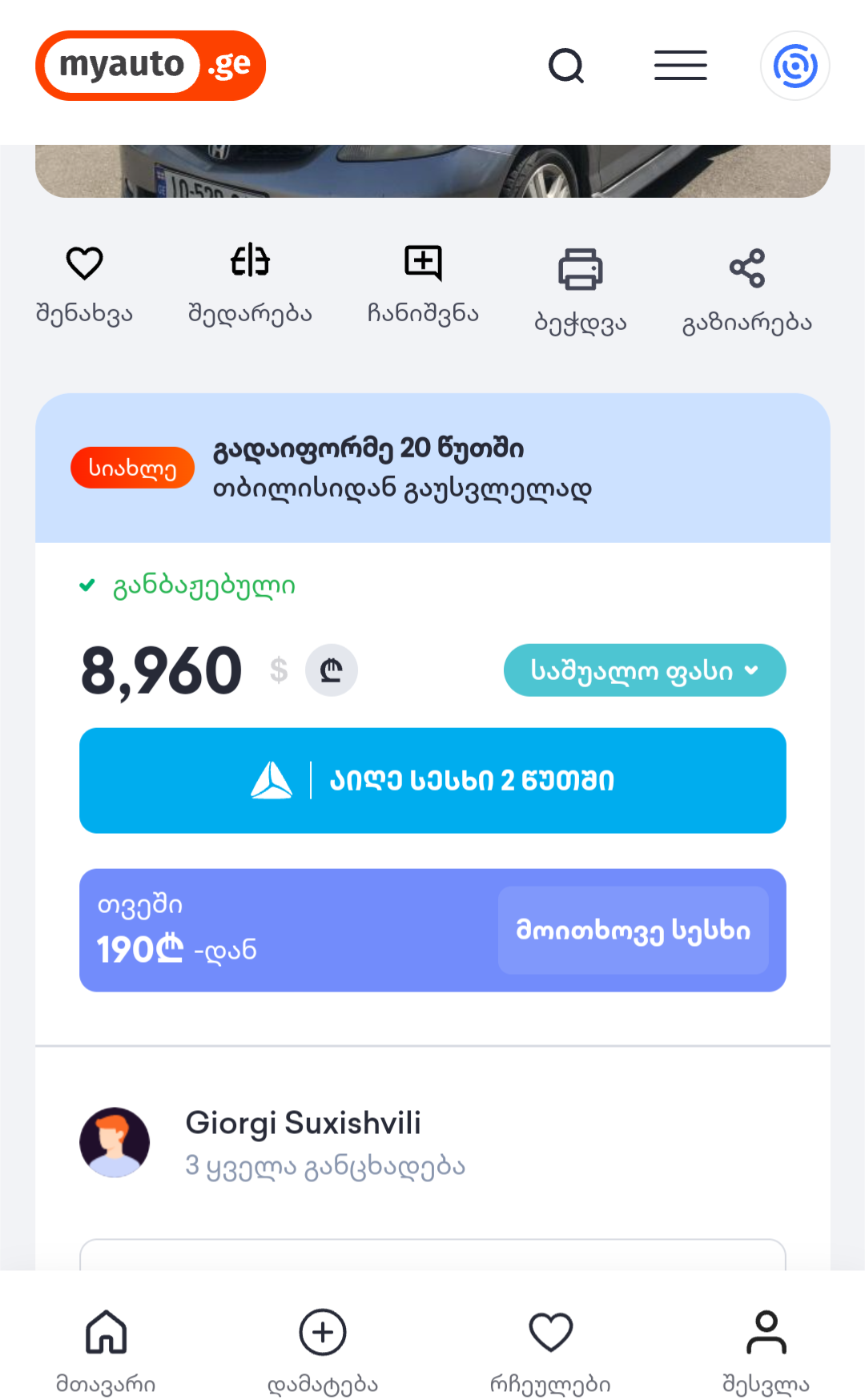
Task: Print this car listing
Action: point(580,288)
